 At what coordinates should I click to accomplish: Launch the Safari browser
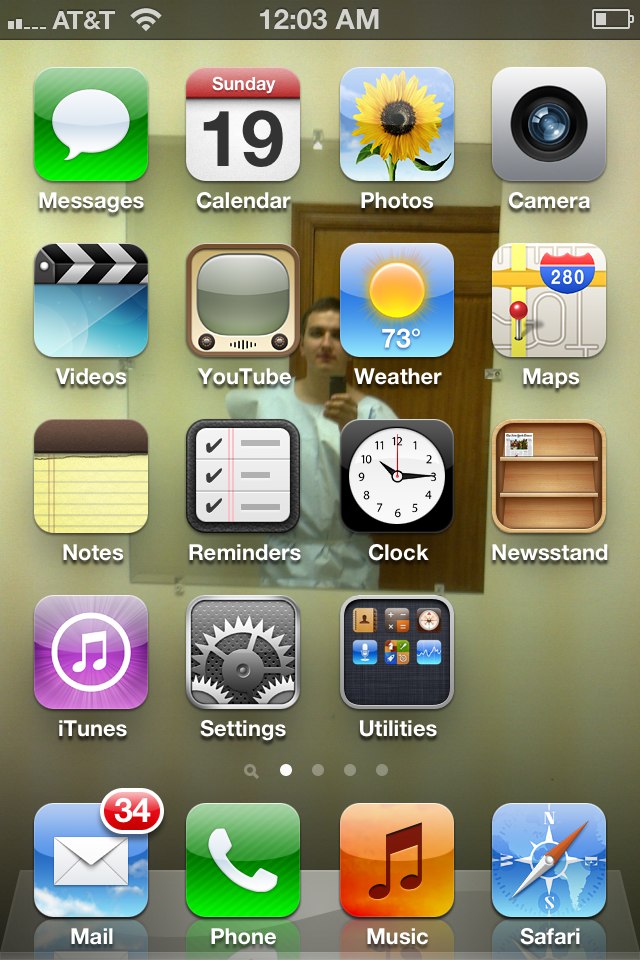(x=549, y=861)
